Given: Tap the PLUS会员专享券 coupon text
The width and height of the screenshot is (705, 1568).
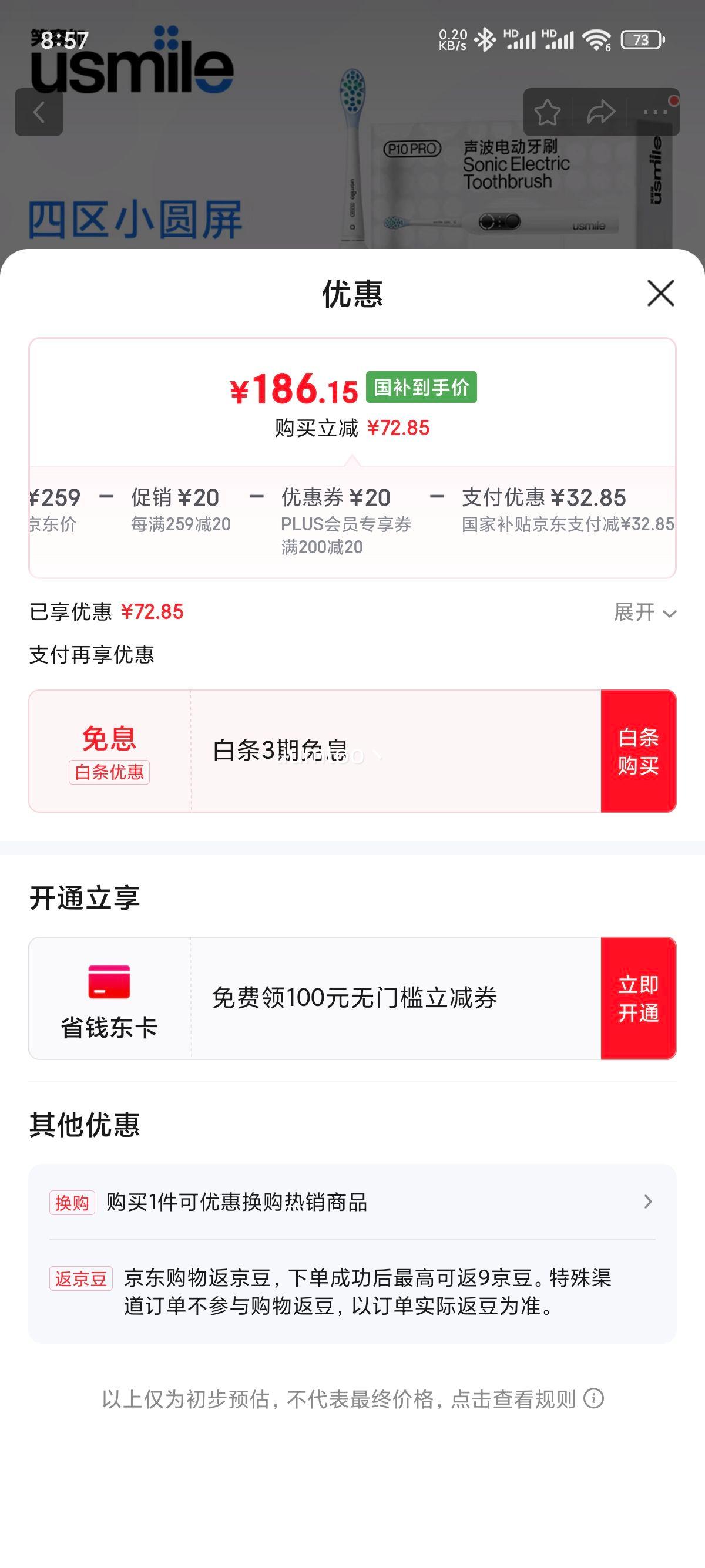Looking at the screenshot, I should pos(348,524).
